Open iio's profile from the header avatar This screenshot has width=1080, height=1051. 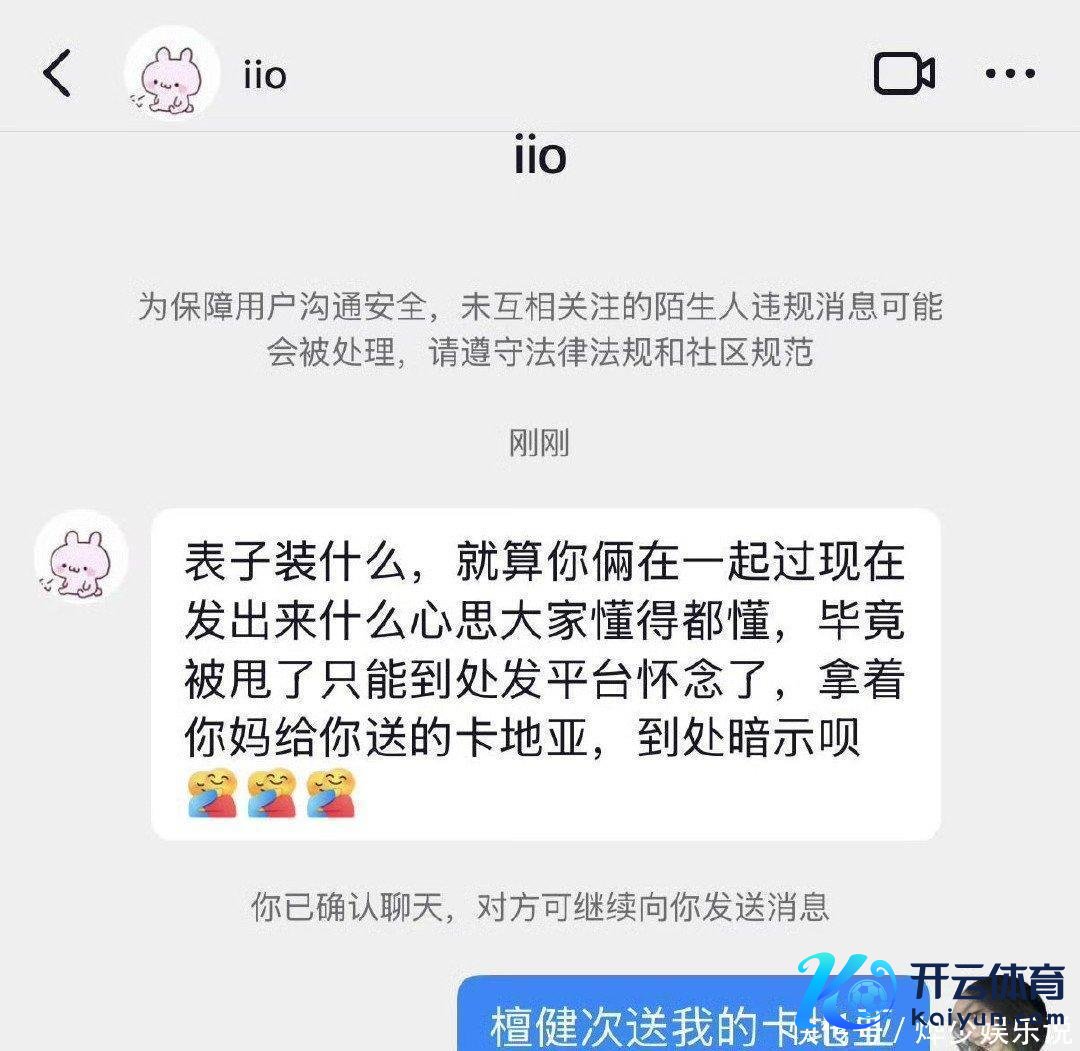(171, 75)
